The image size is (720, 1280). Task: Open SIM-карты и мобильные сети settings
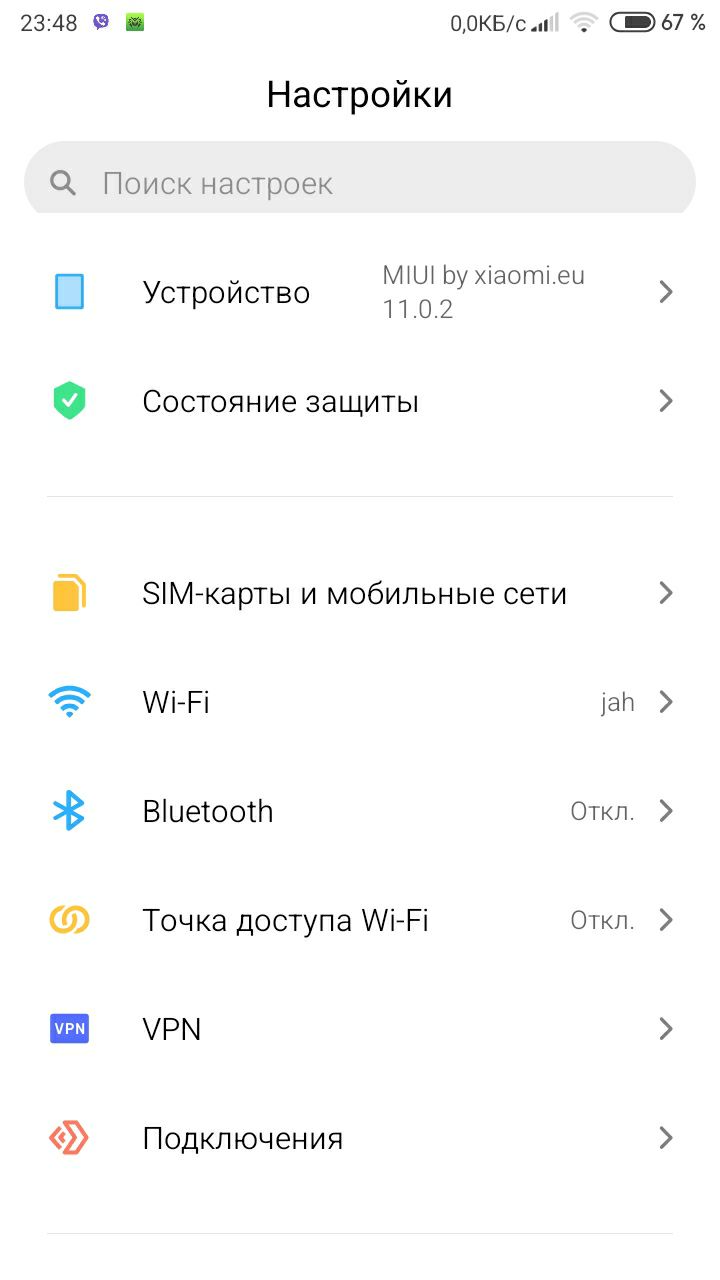pyautogui.click(x=360, y=593)
